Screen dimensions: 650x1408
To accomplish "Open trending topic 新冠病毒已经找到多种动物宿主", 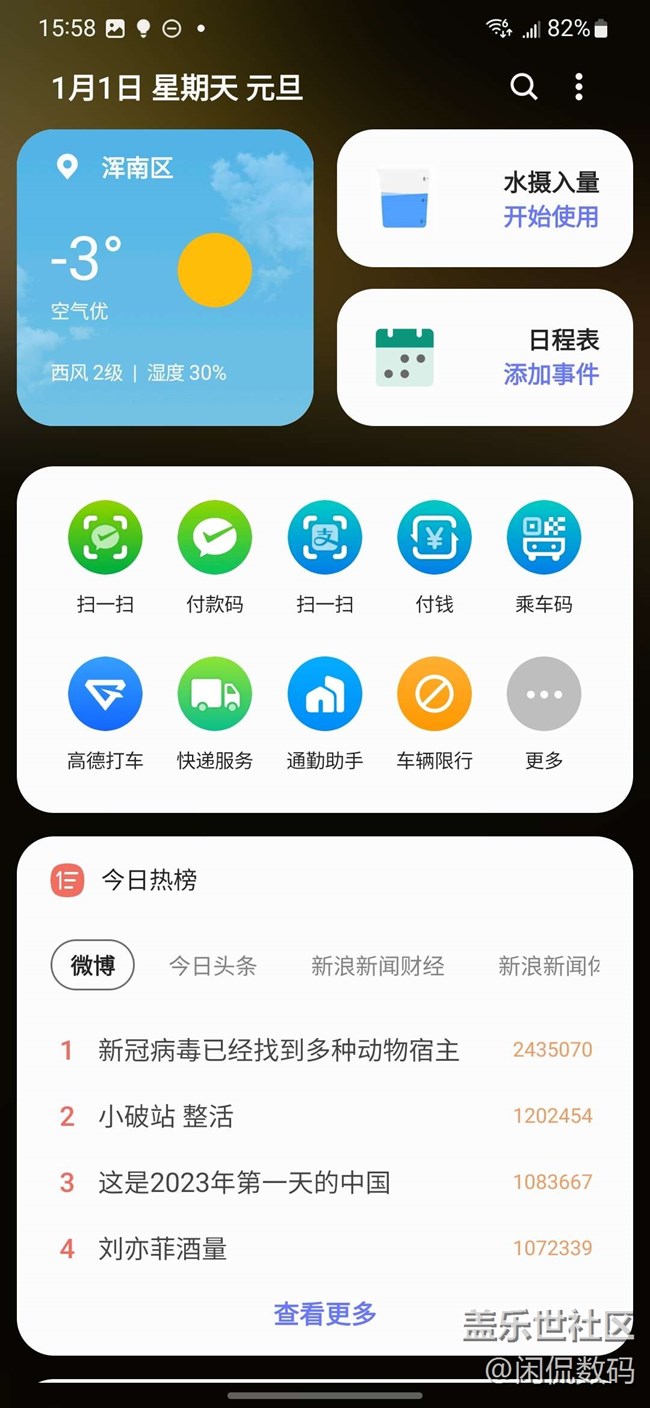I will (278, 1050).
